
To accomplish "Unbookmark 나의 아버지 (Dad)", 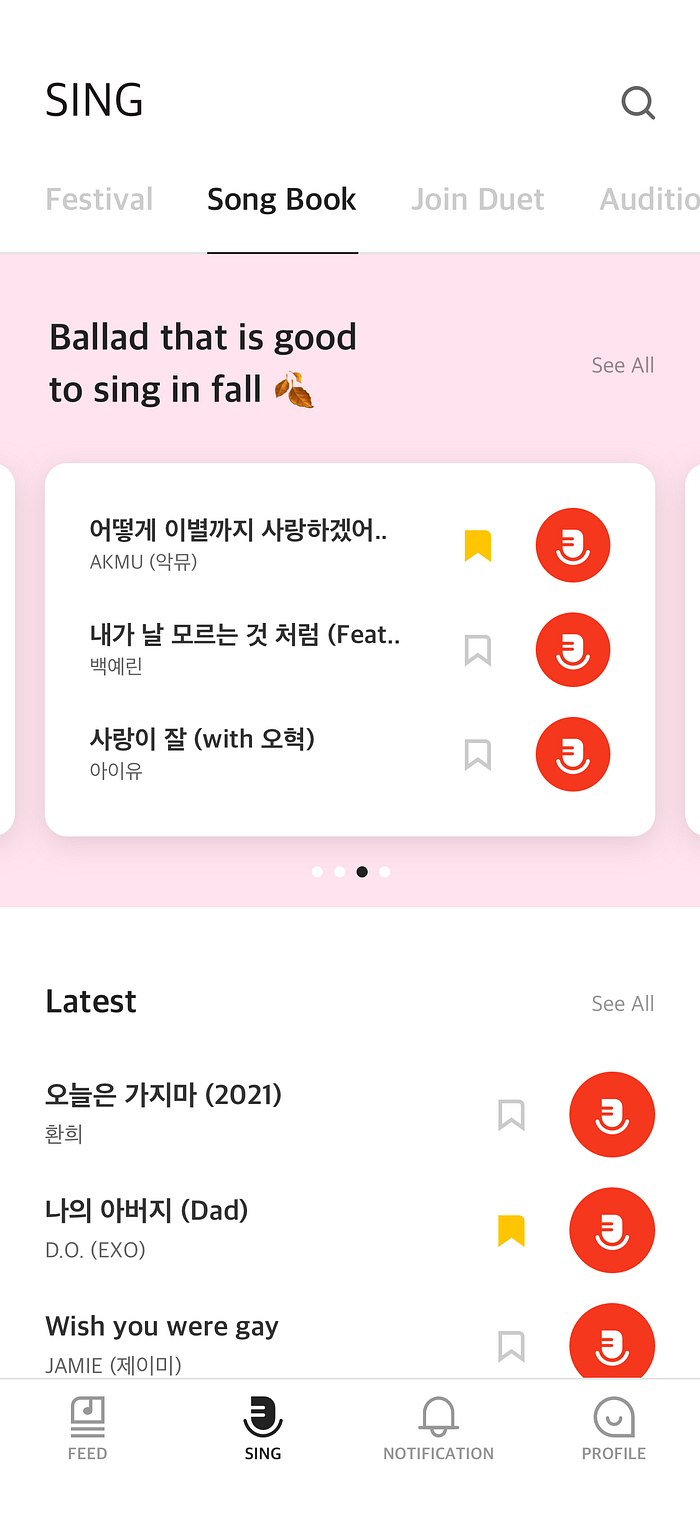I will point(511,1230).
